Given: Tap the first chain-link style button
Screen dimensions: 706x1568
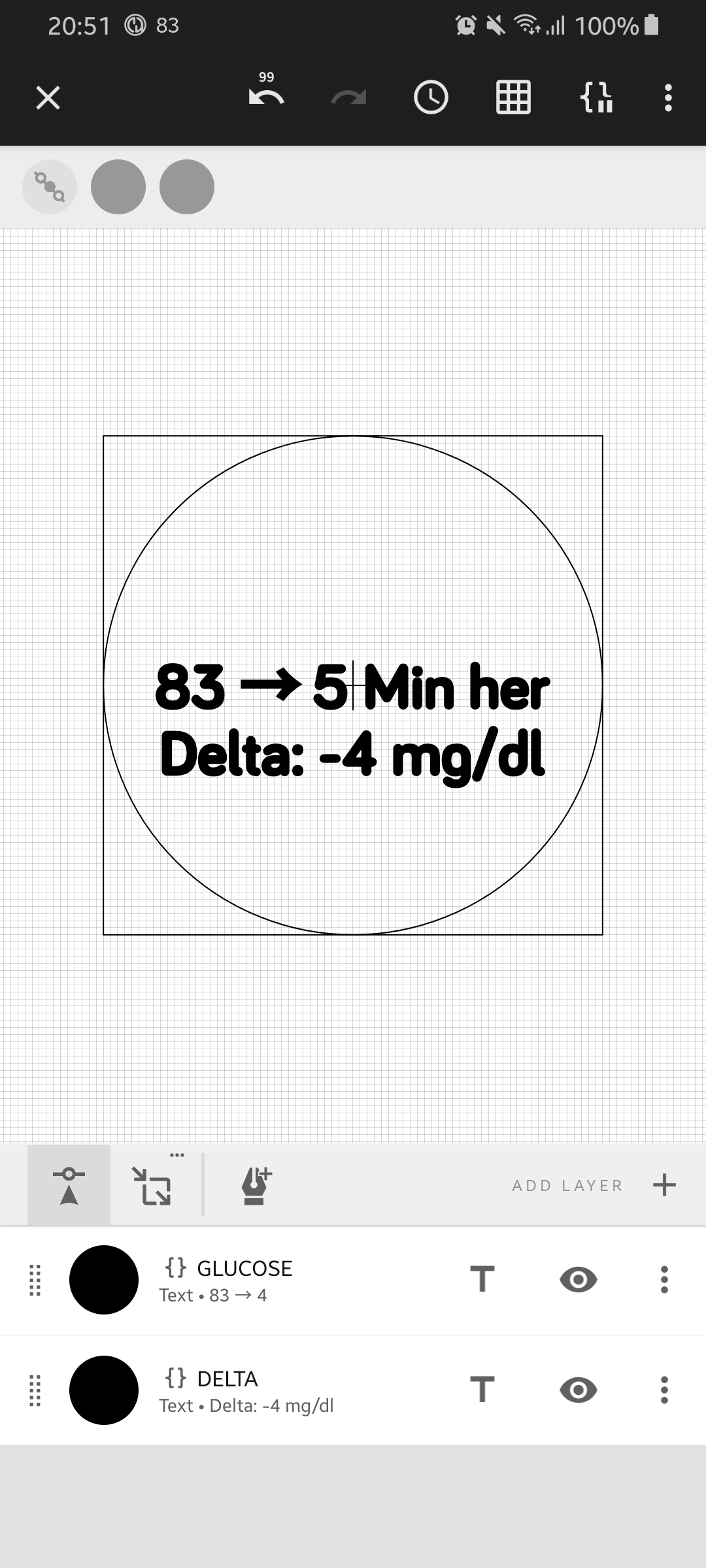Looking at the screenshot, I should 50,187.
